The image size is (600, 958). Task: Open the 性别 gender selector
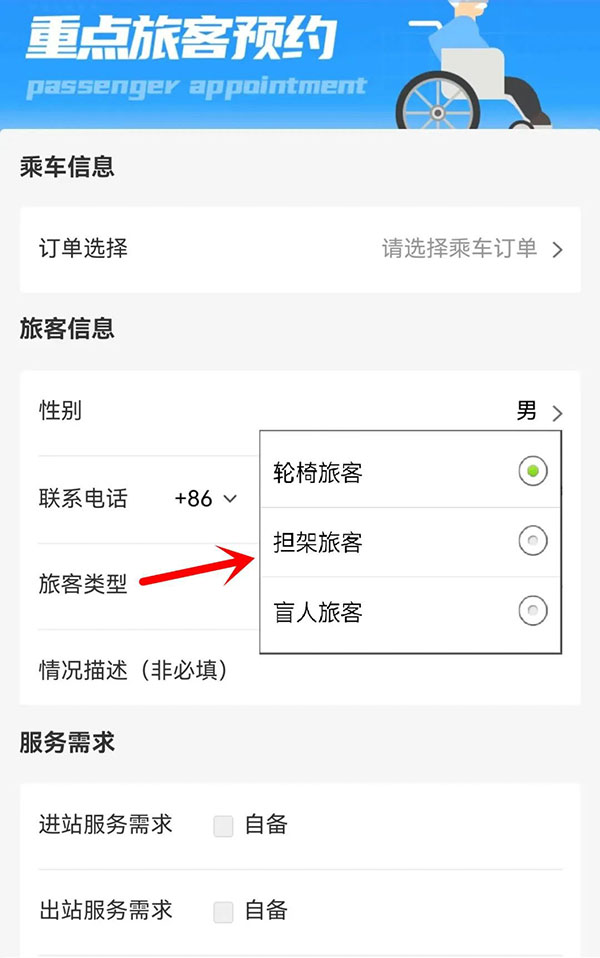pyautogui.click(x=300, y=411)
